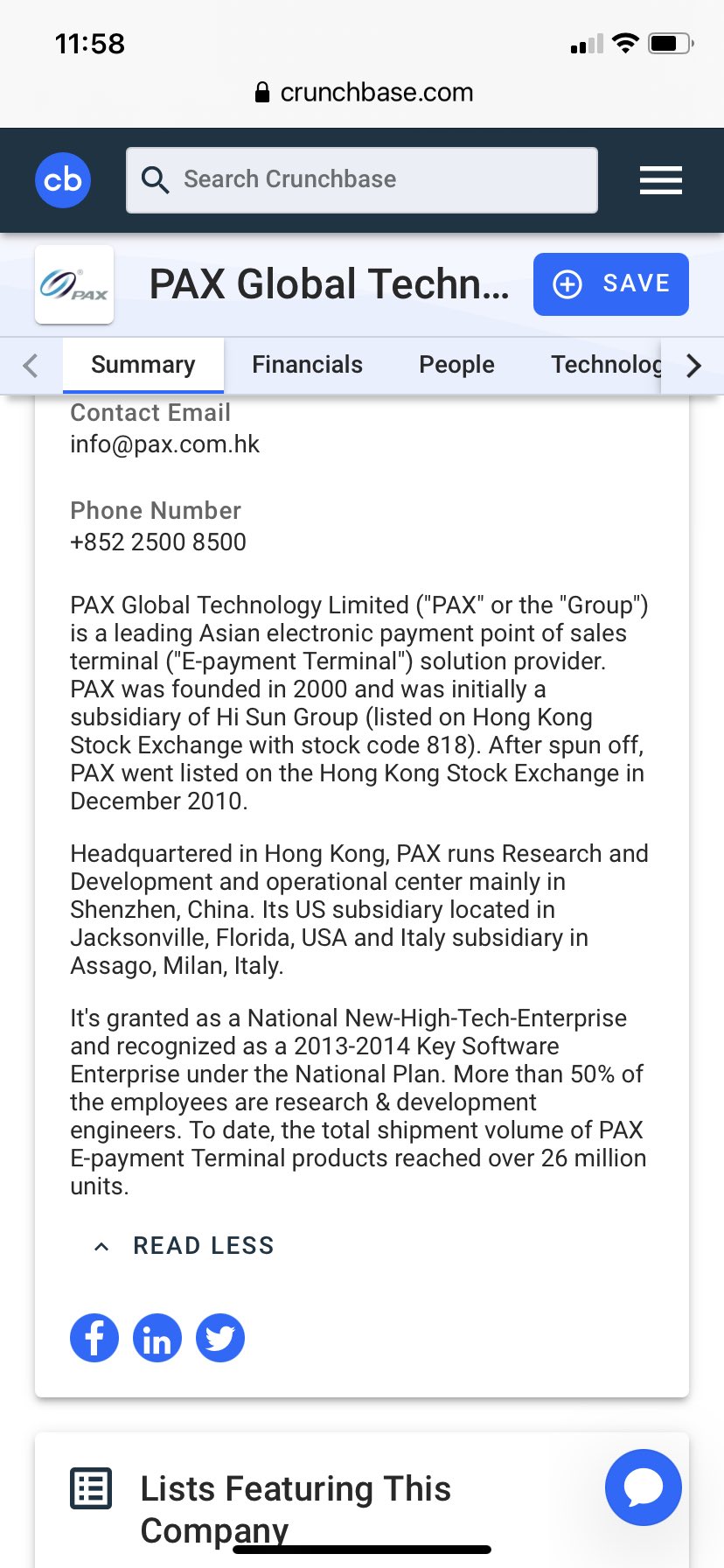Select the Summary tab
The height and width of the screenshot is (1568, 724).
(143, 365)
